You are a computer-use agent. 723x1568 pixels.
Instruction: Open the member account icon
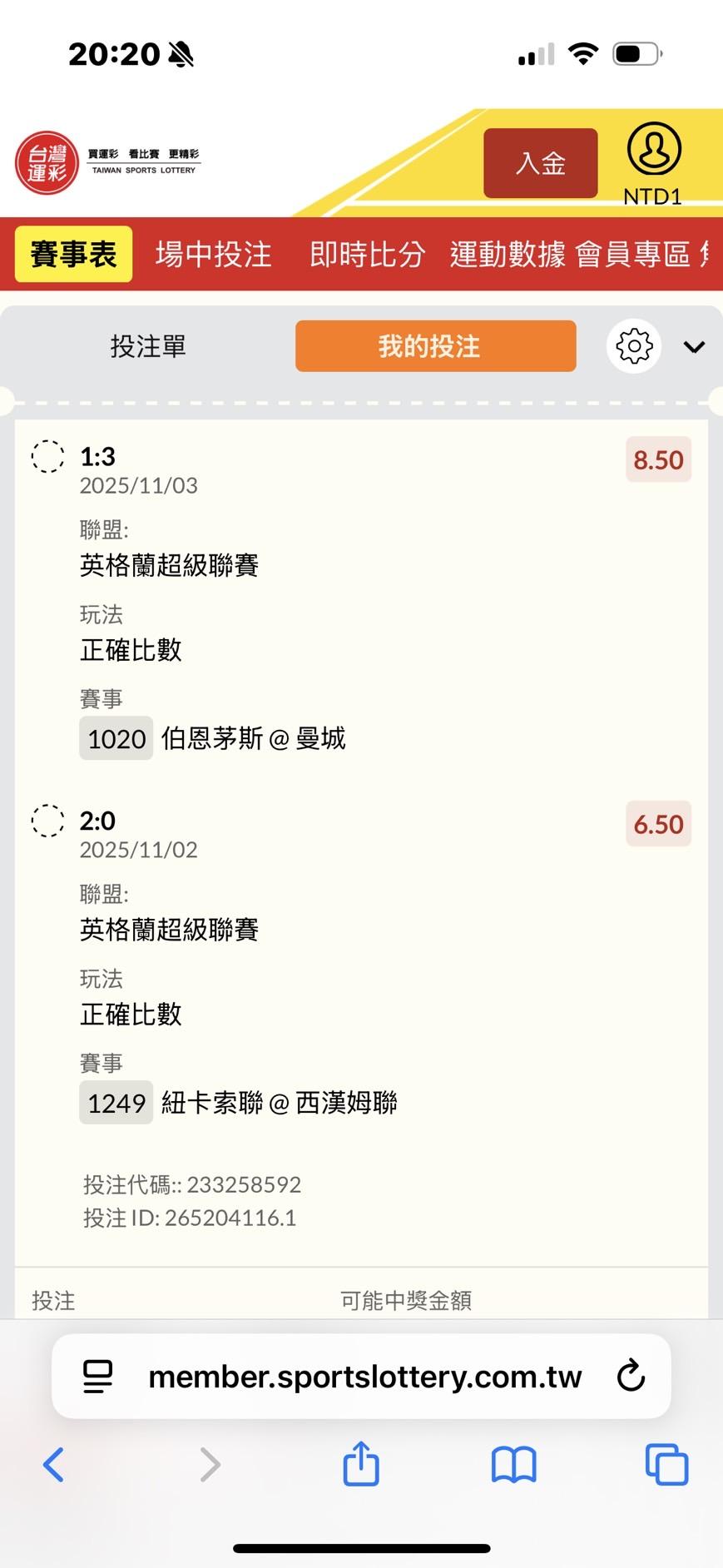coord(654,150)
